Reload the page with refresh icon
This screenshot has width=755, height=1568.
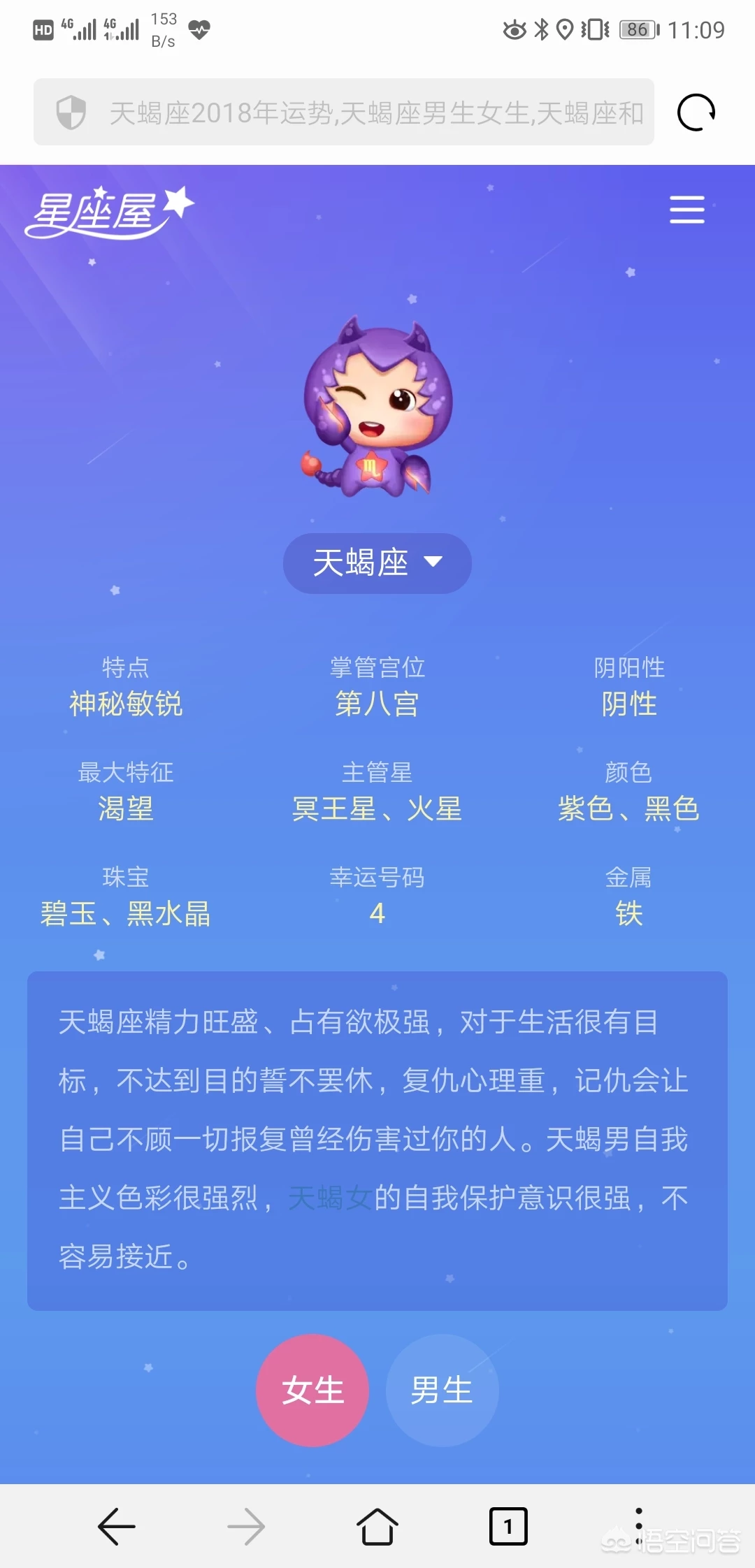coord(696,112)
